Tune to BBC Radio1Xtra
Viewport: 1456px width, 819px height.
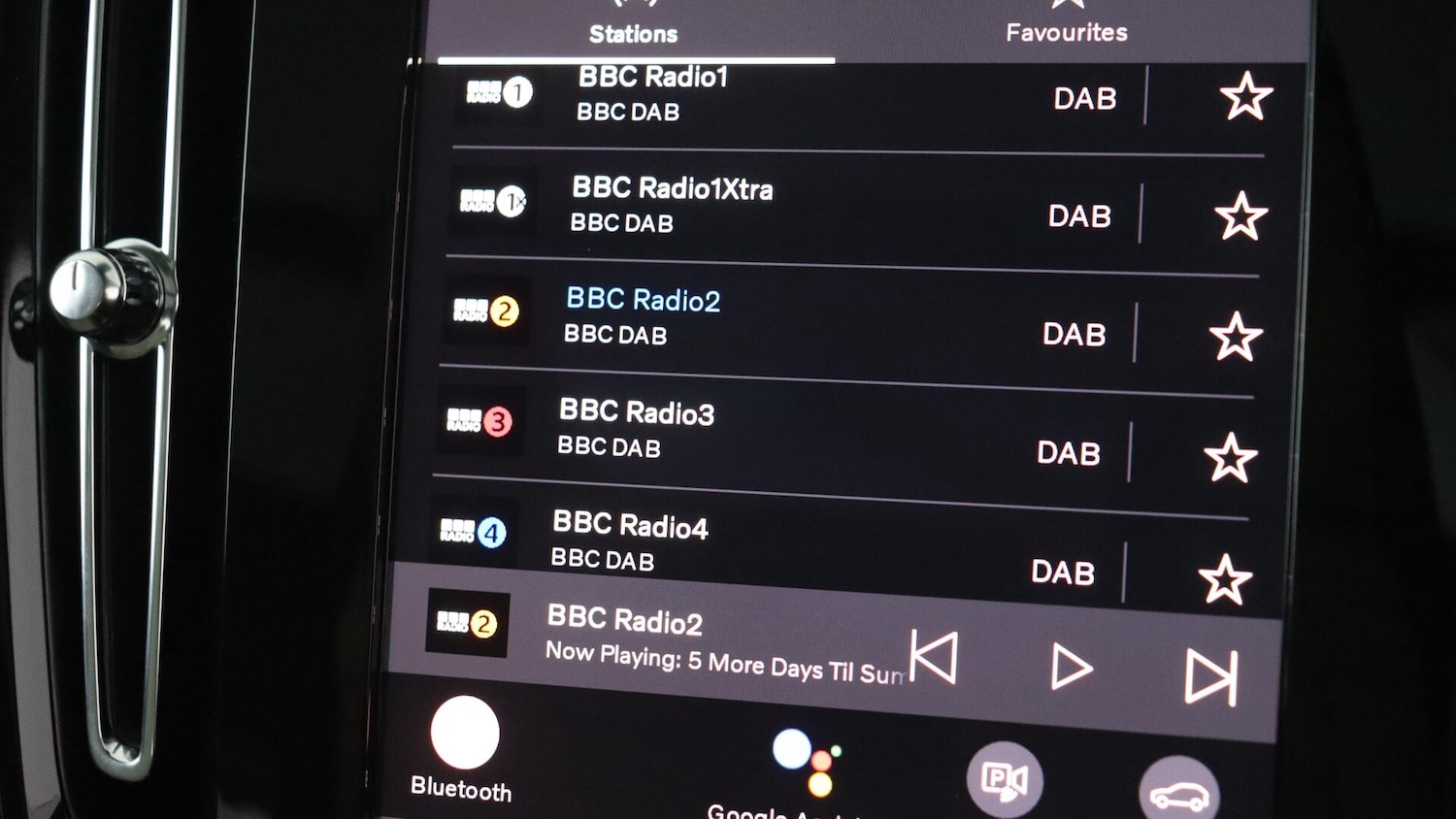[x=672, y=204]
